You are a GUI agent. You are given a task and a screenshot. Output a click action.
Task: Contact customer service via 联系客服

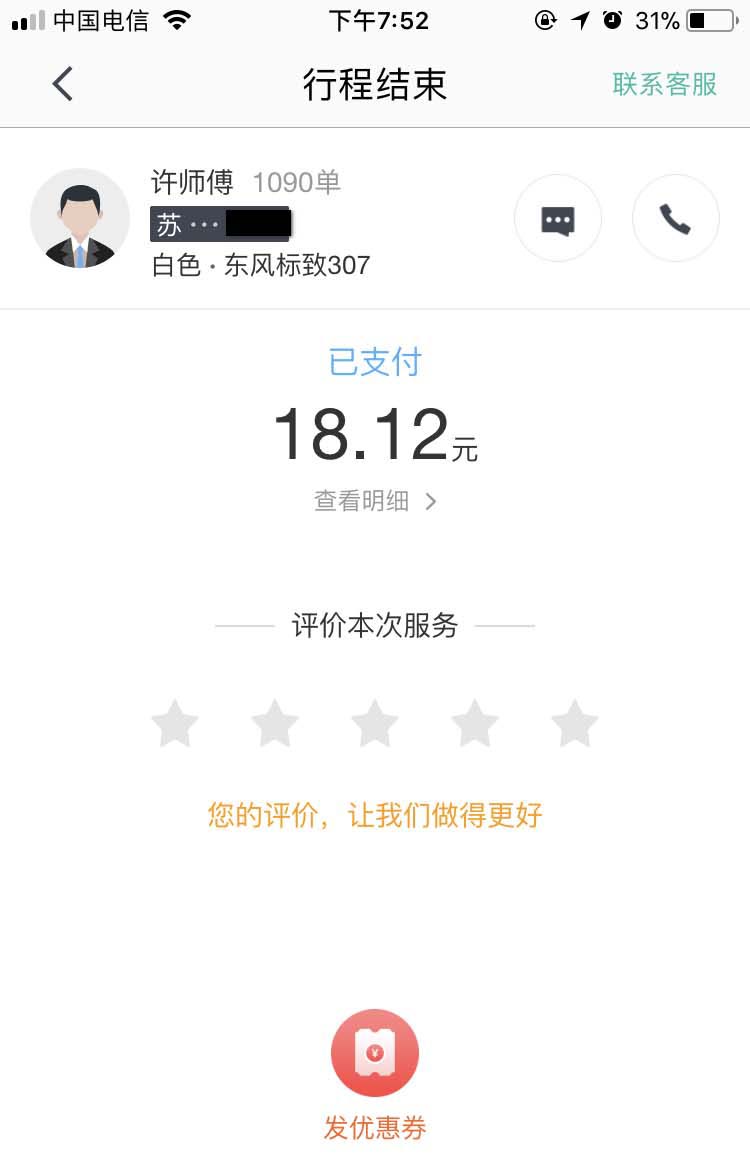click(x=665, y=84)
